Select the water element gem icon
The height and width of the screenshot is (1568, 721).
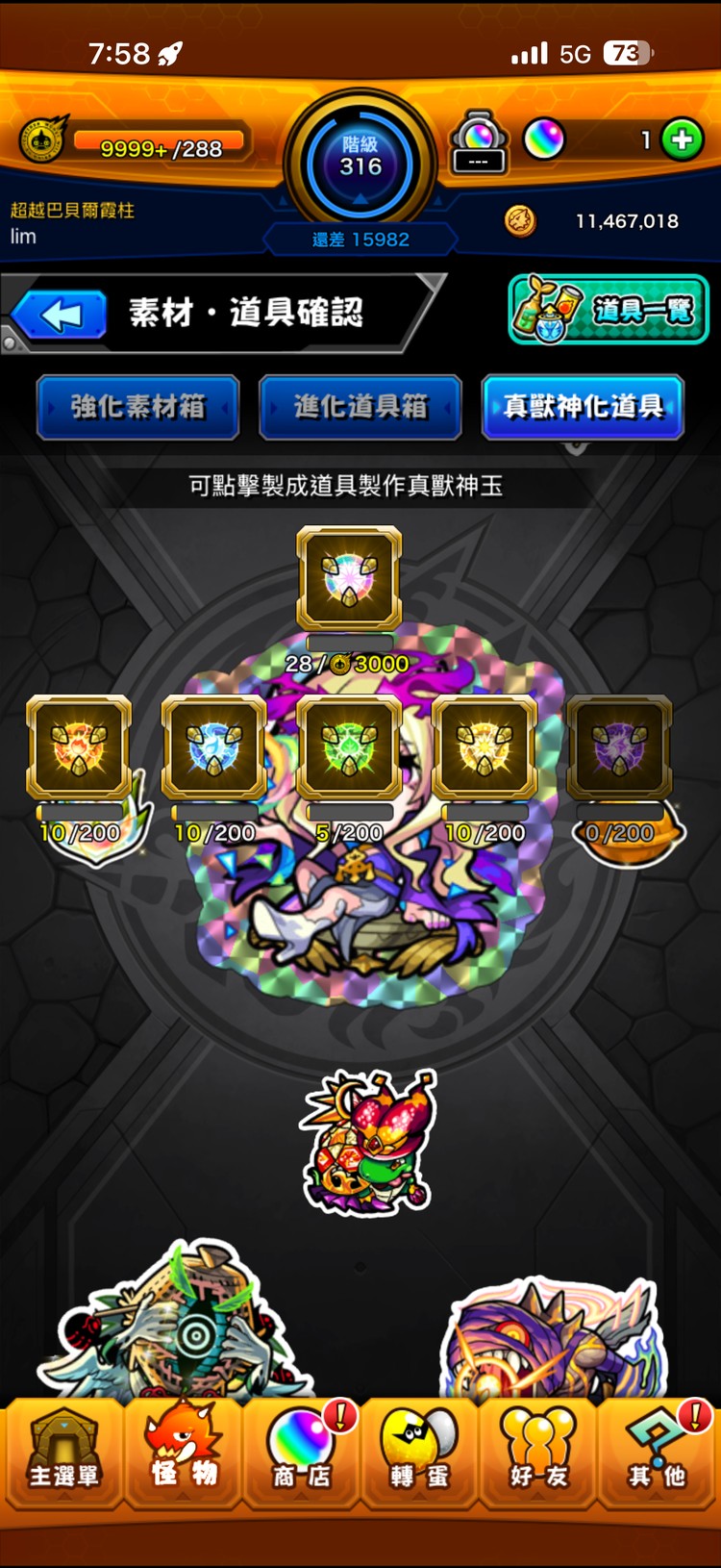tap(214, 748)
